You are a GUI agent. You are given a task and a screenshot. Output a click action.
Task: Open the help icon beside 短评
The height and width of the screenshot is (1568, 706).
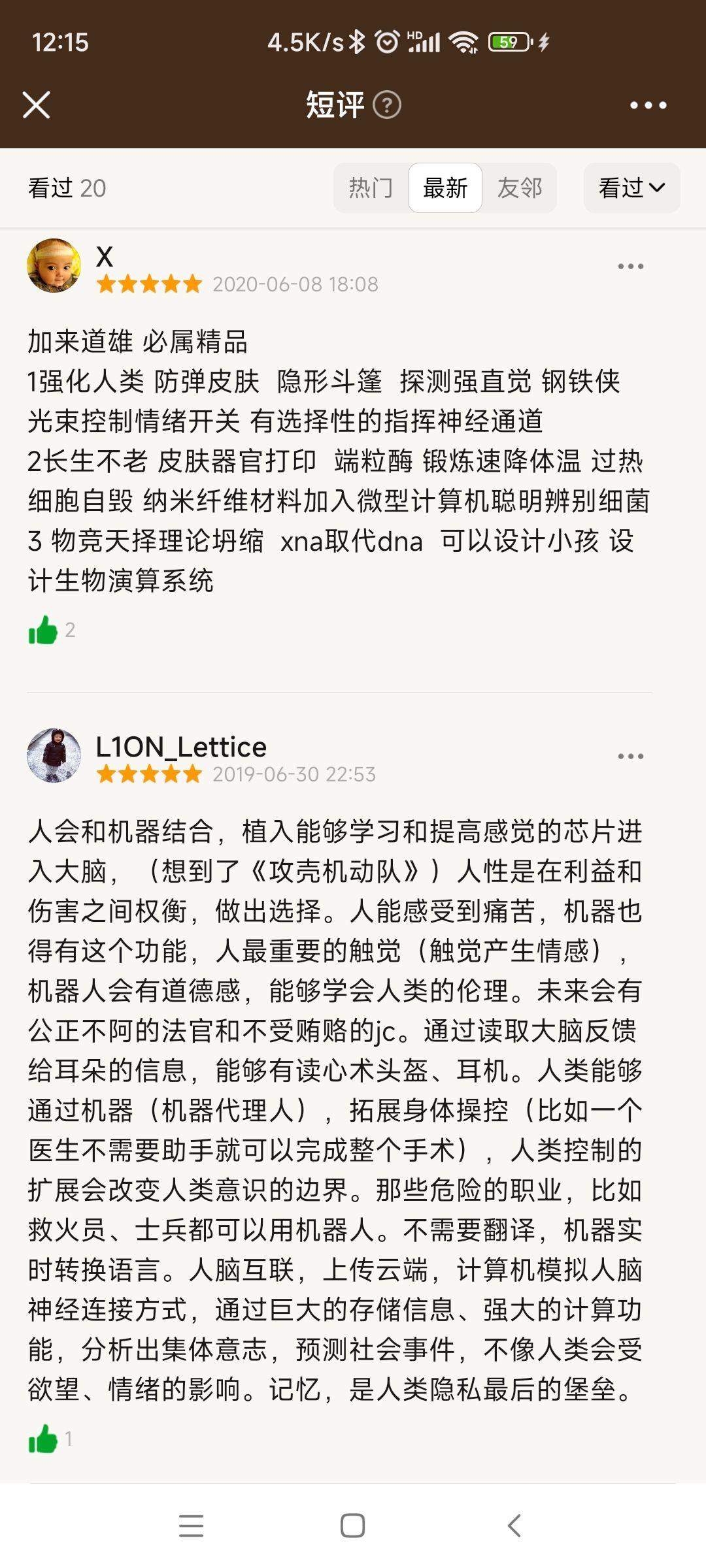(x=387, y=105)
